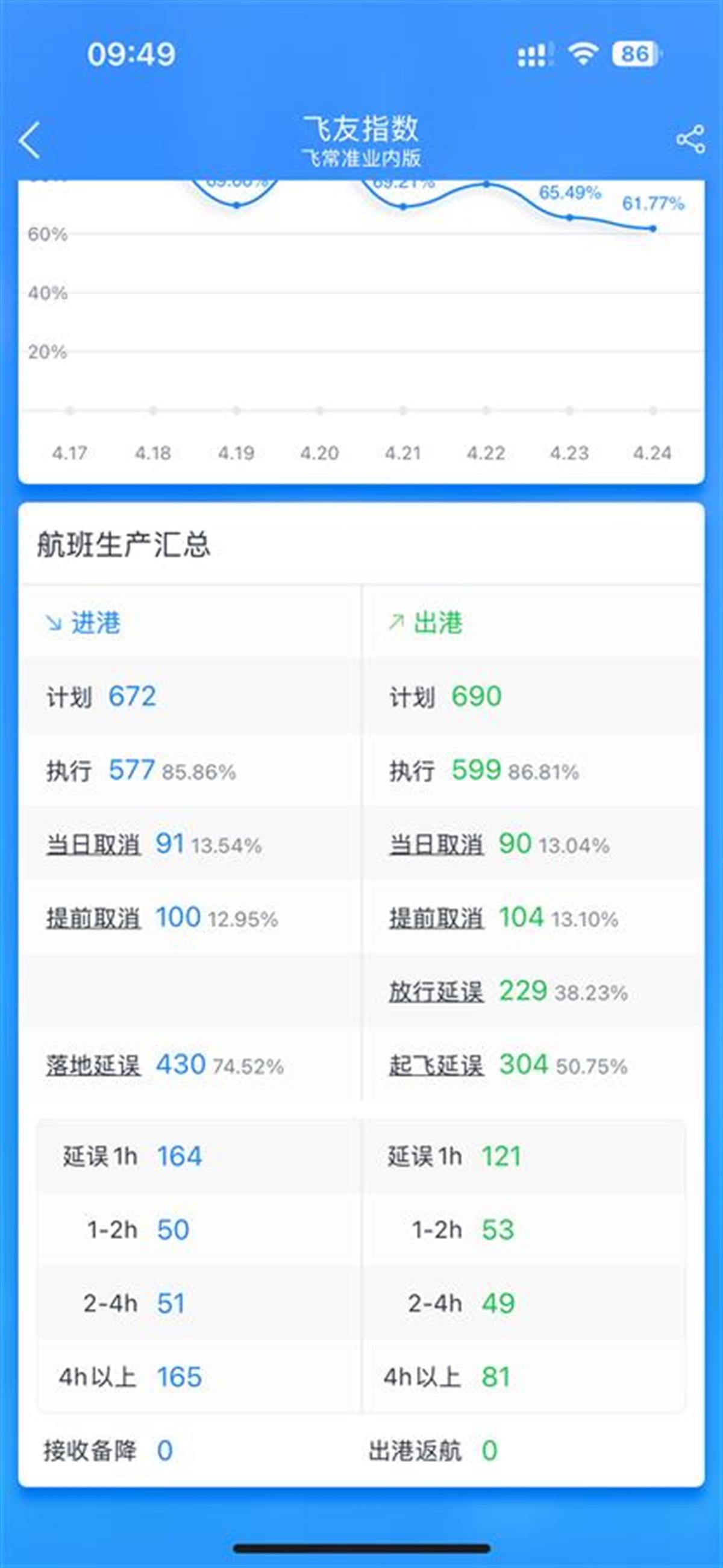Image resolution: width=723 pixels, height=1568 pixels.
Task: Select the 4.23 point on the chart
Action: [x=569, y=218]
